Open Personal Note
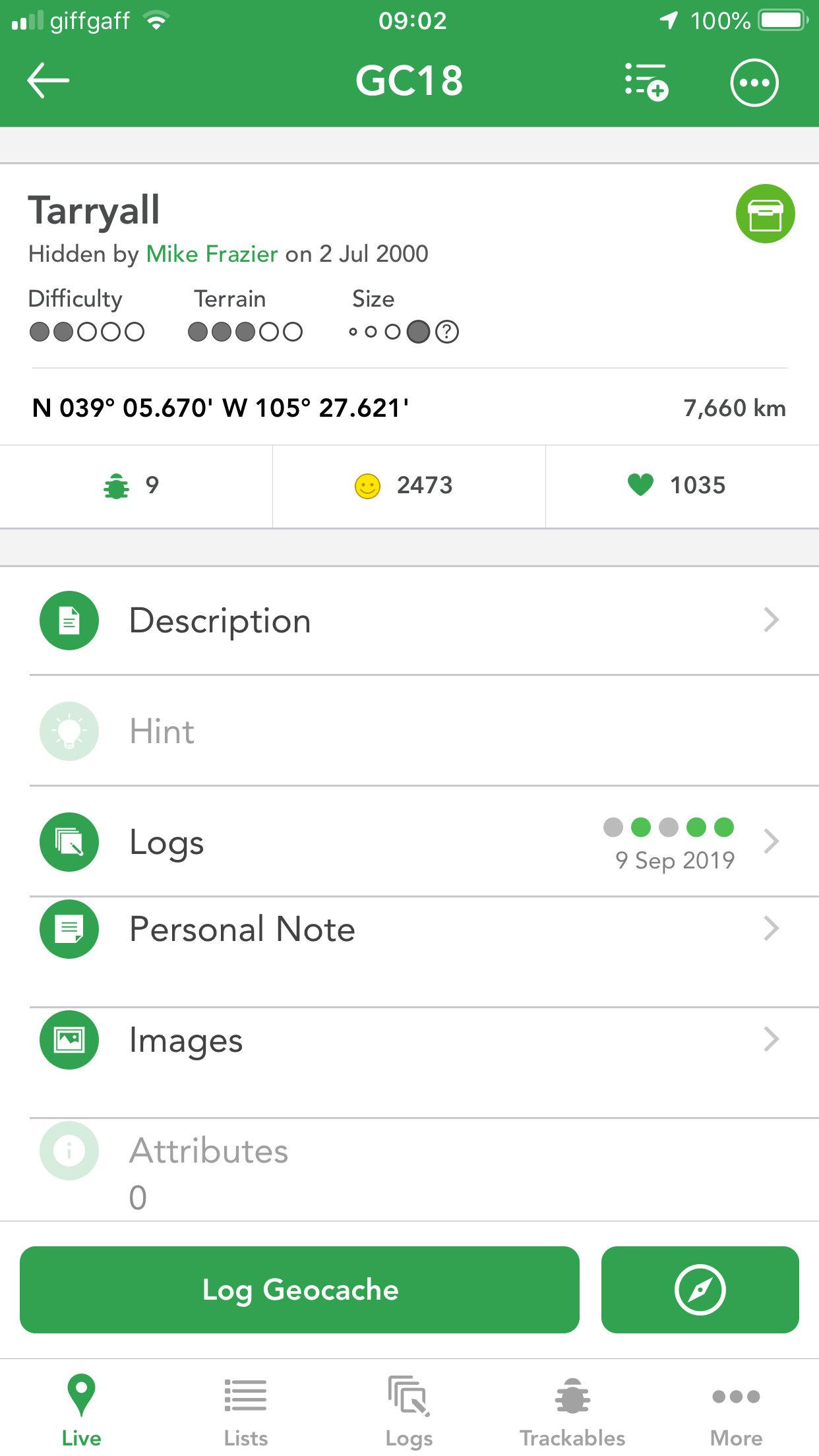Screen dimensions: 819x1456 409,929
